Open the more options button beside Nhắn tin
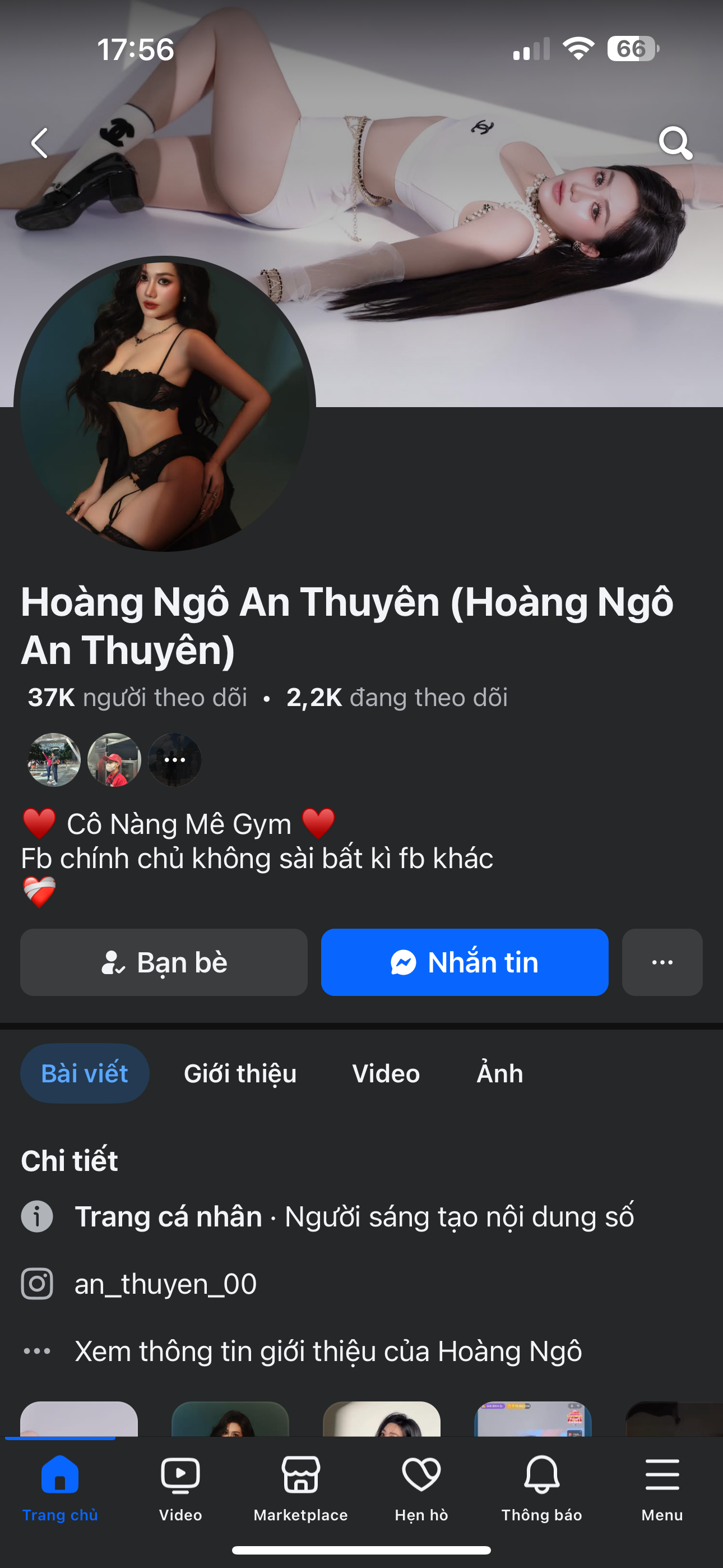The height and width of the screenshot is (1568, 723). click(x=662, y=962)
